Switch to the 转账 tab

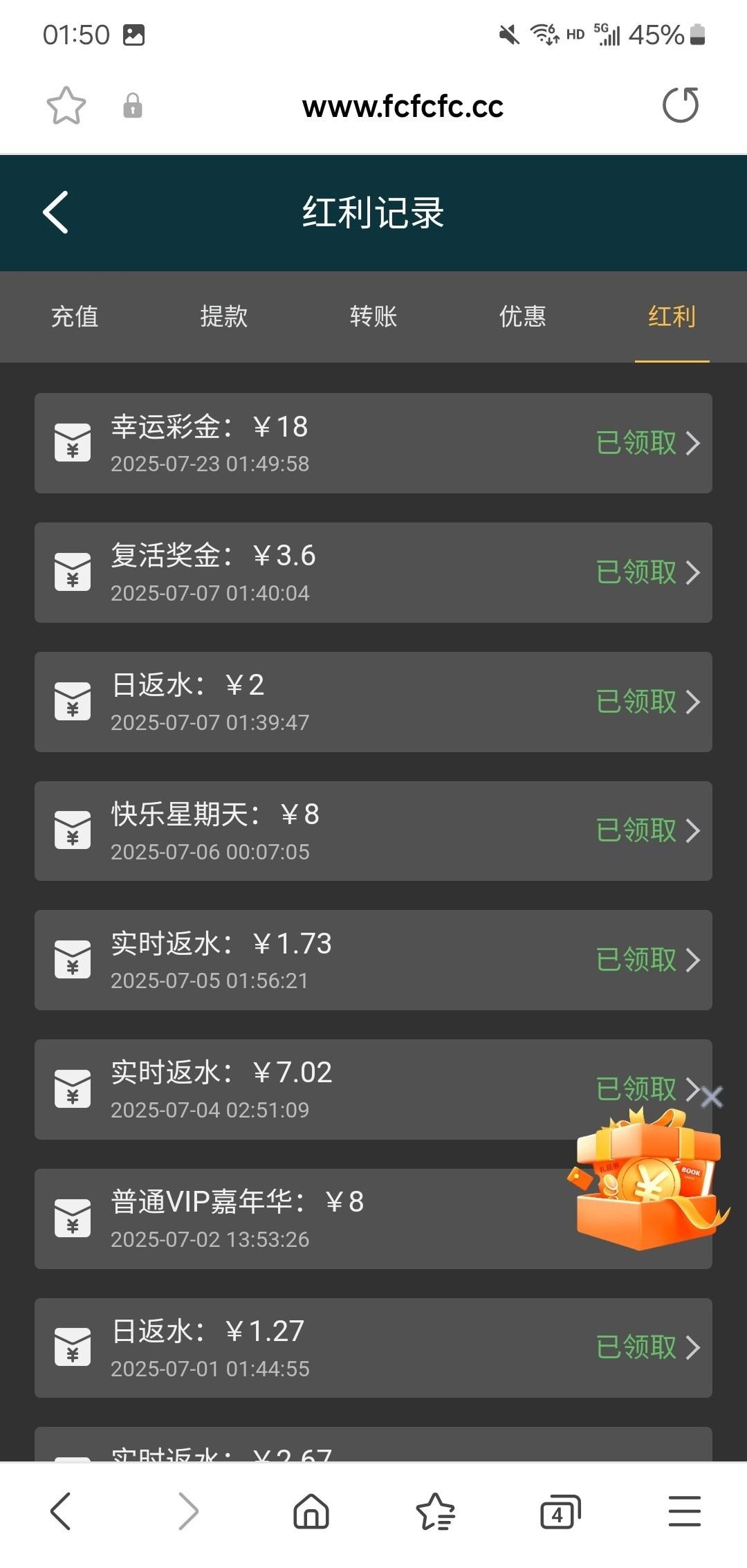tap(373, 316)
